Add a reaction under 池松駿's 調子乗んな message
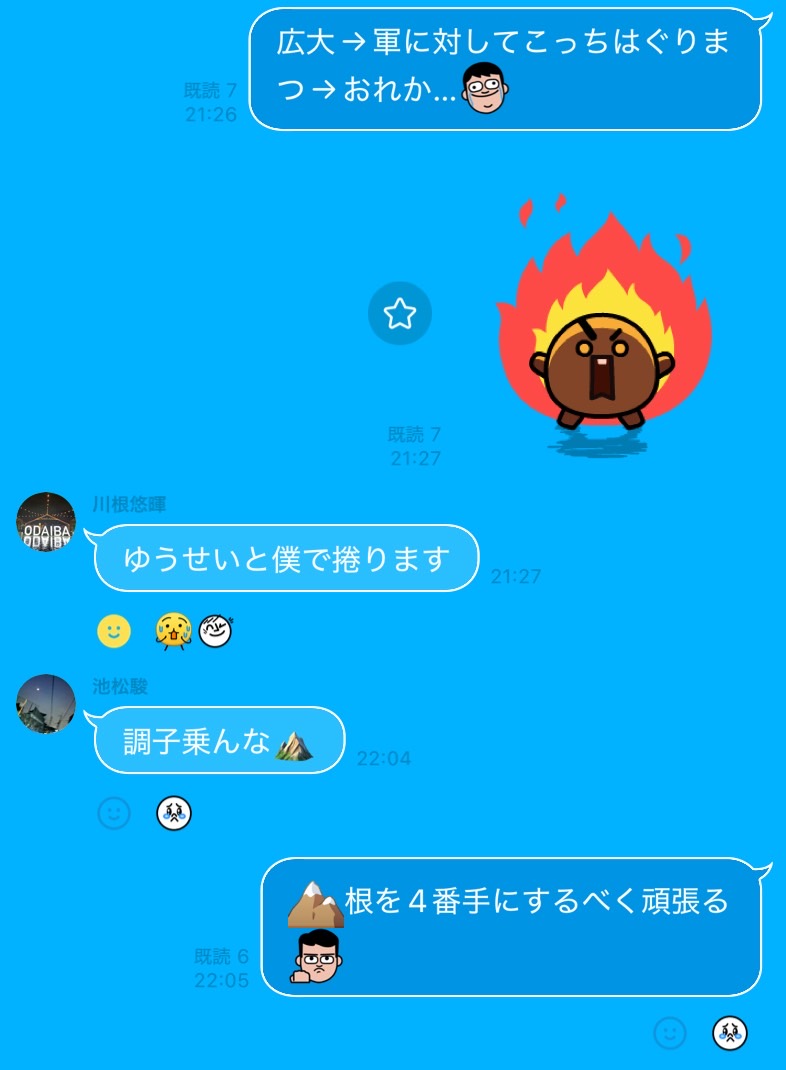The image size is (786, 1070). (114, 813)
